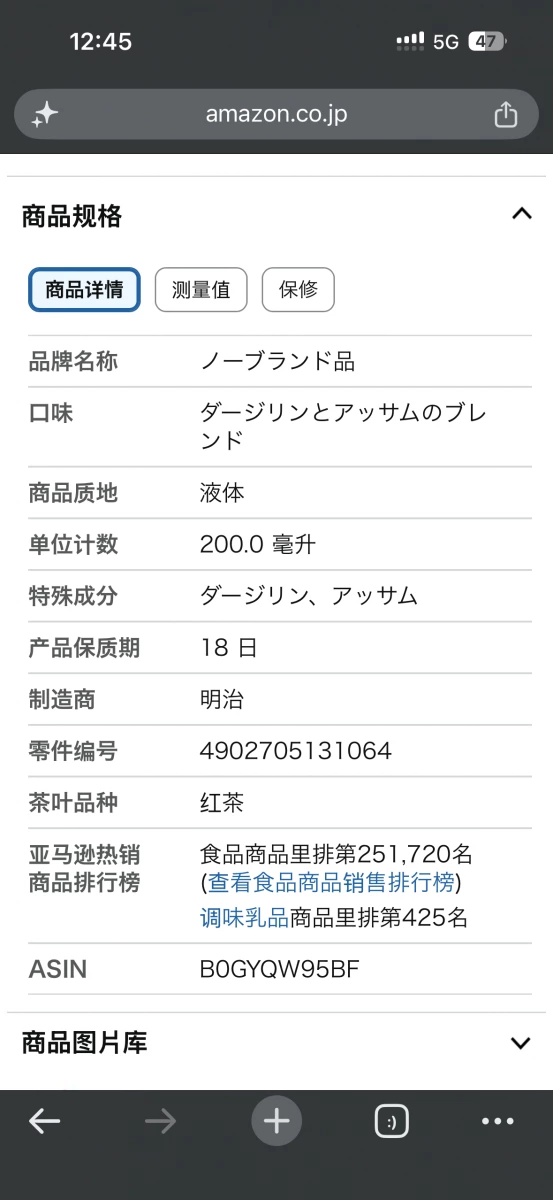This screenshot has height=1200, width=553.
Task: Open the browser's three-dot menu
Action: (x=498, y=1121)
